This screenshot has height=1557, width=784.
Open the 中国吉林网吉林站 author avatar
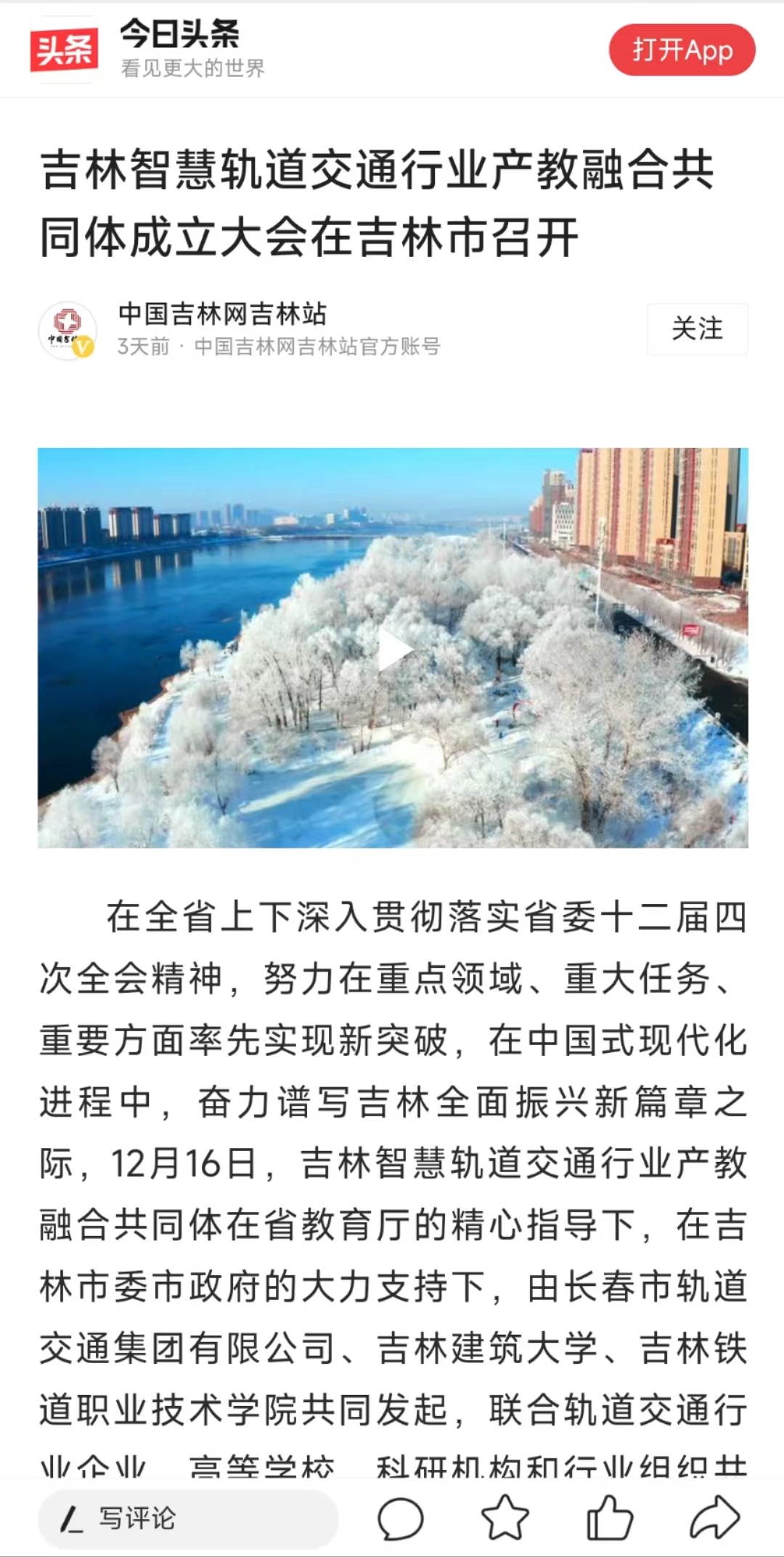coord(67,330)
